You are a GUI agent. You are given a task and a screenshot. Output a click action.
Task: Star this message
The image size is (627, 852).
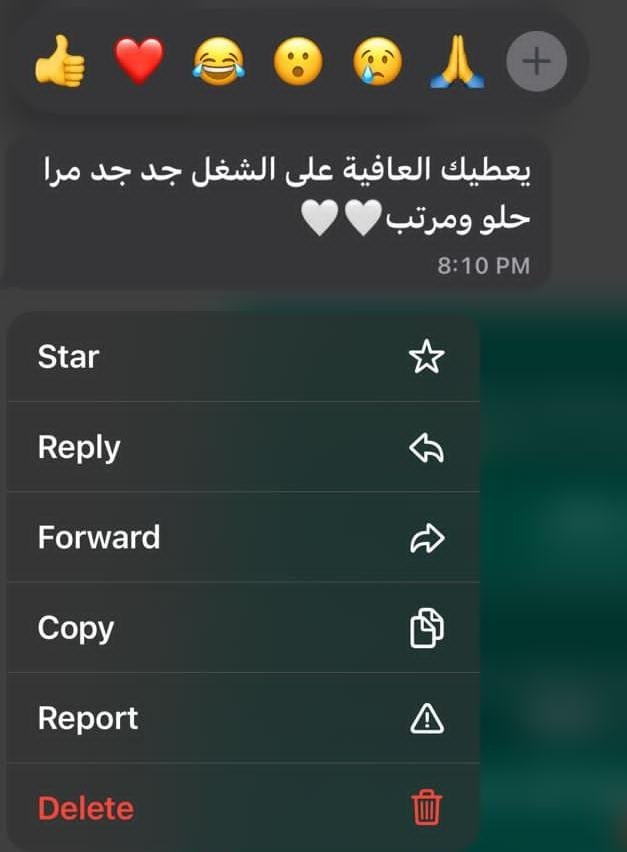point(243,357)
